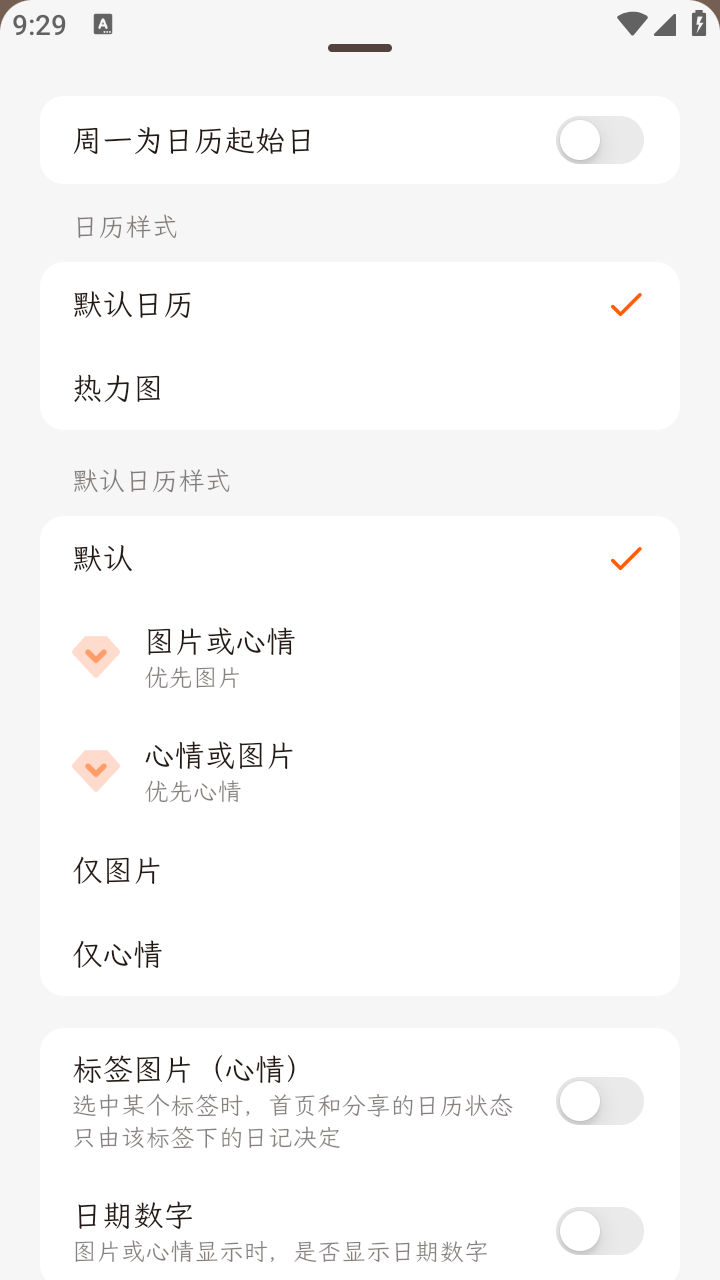
Task: Turn on the 标签图片（心情） switch
Action: click(599, 1100)
